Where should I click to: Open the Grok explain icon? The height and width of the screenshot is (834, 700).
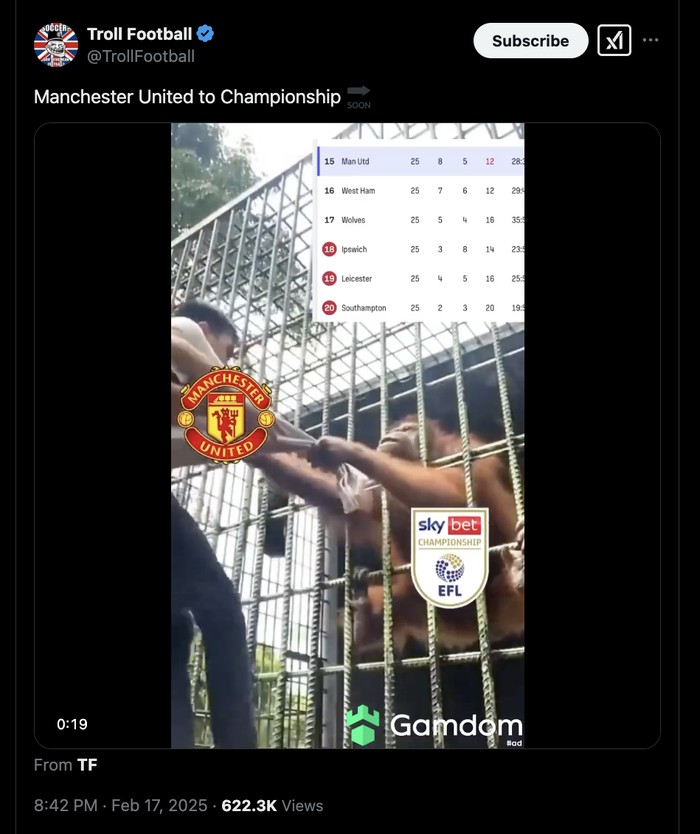coord(614,41)
